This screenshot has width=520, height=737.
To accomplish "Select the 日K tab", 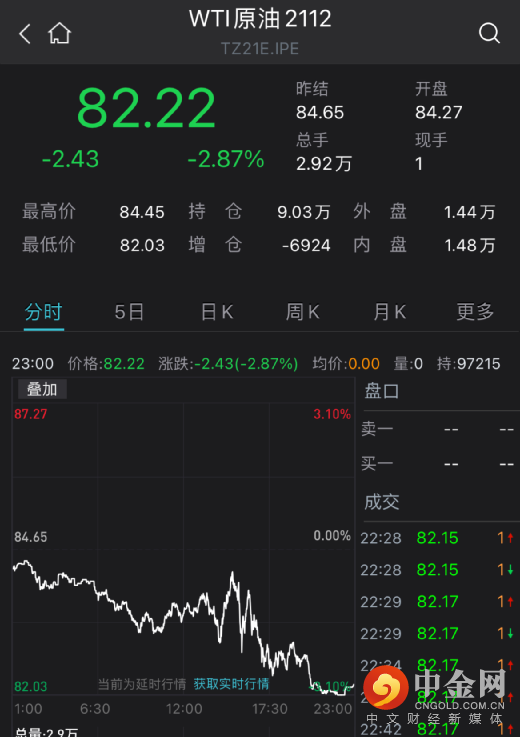I will tap(217, 312).
